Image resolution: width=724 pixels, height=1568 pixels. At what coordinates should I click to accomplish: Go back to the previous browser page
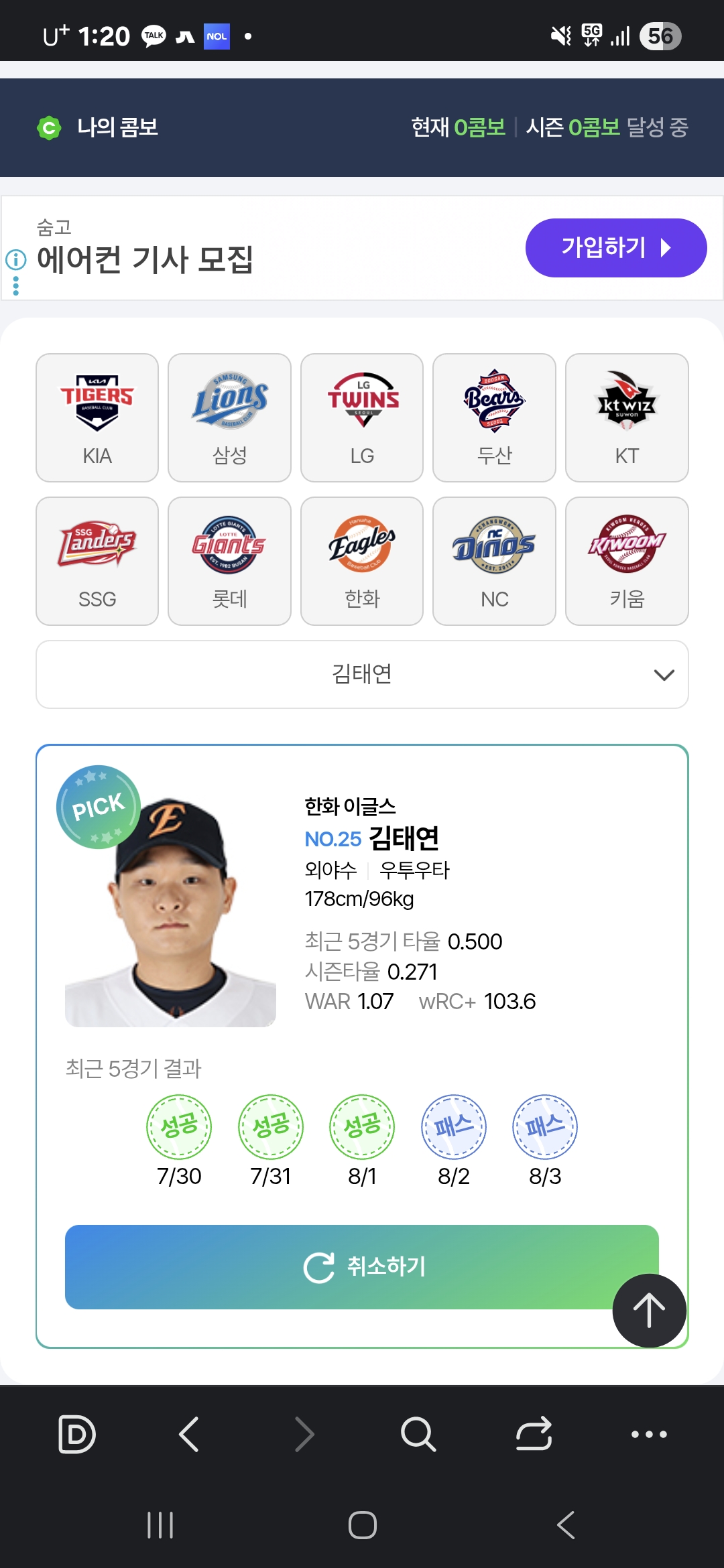pos(190,1434)
